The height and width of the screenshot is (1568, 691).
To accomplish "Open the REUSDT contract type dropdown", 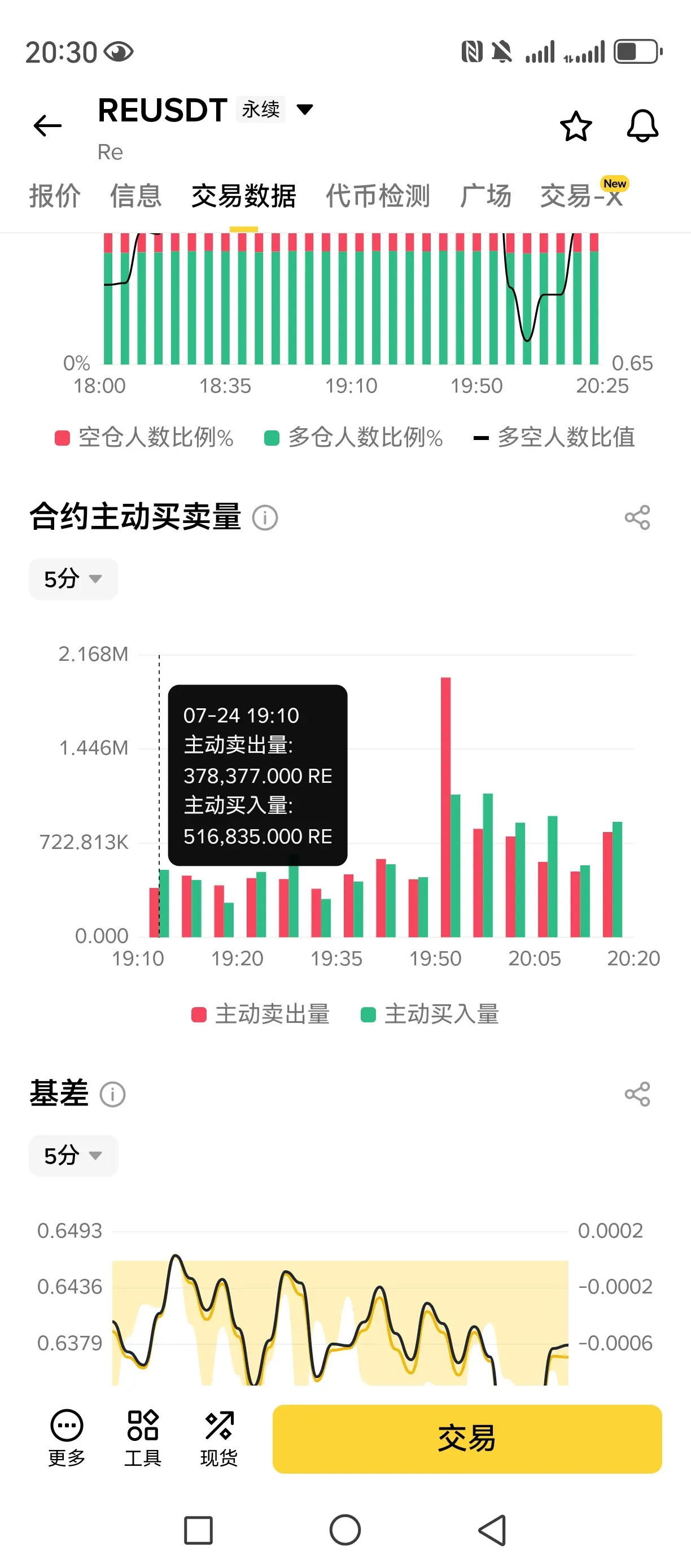I will (x=304, y=110).
